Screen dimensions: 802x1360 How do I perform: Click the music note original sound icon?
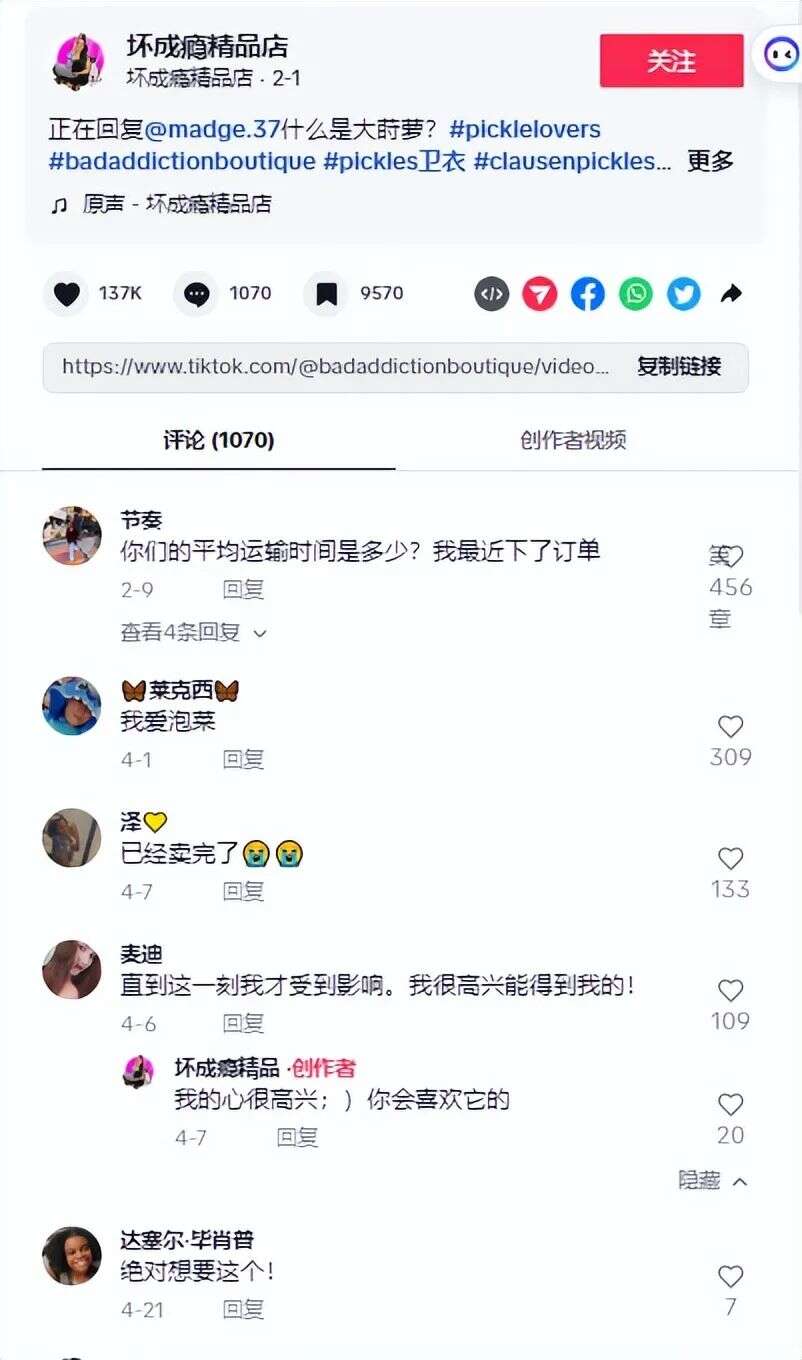pyautogui.click(x=59, y=204)
